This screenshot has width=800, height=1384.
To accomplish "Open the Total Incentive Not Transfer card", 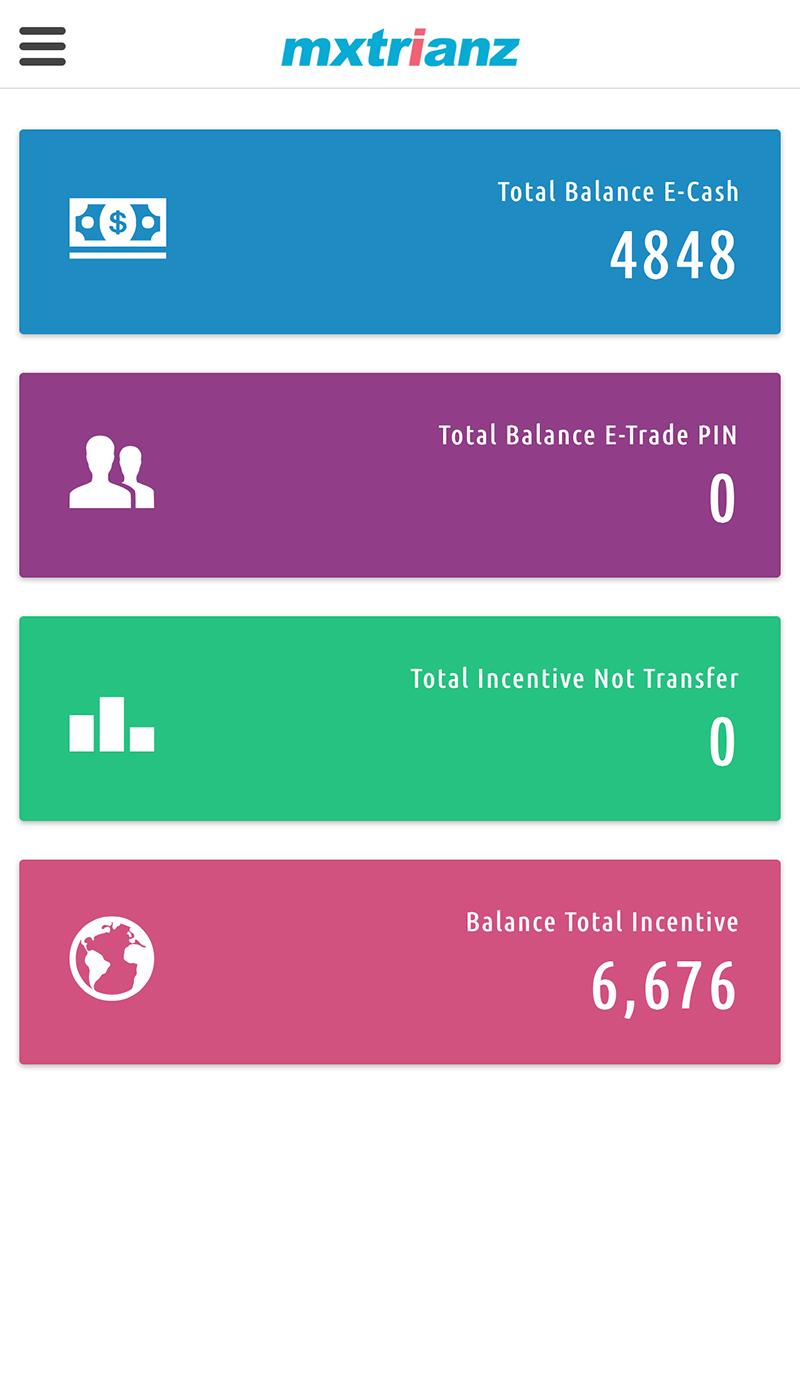I will click(x=400, y=718).
